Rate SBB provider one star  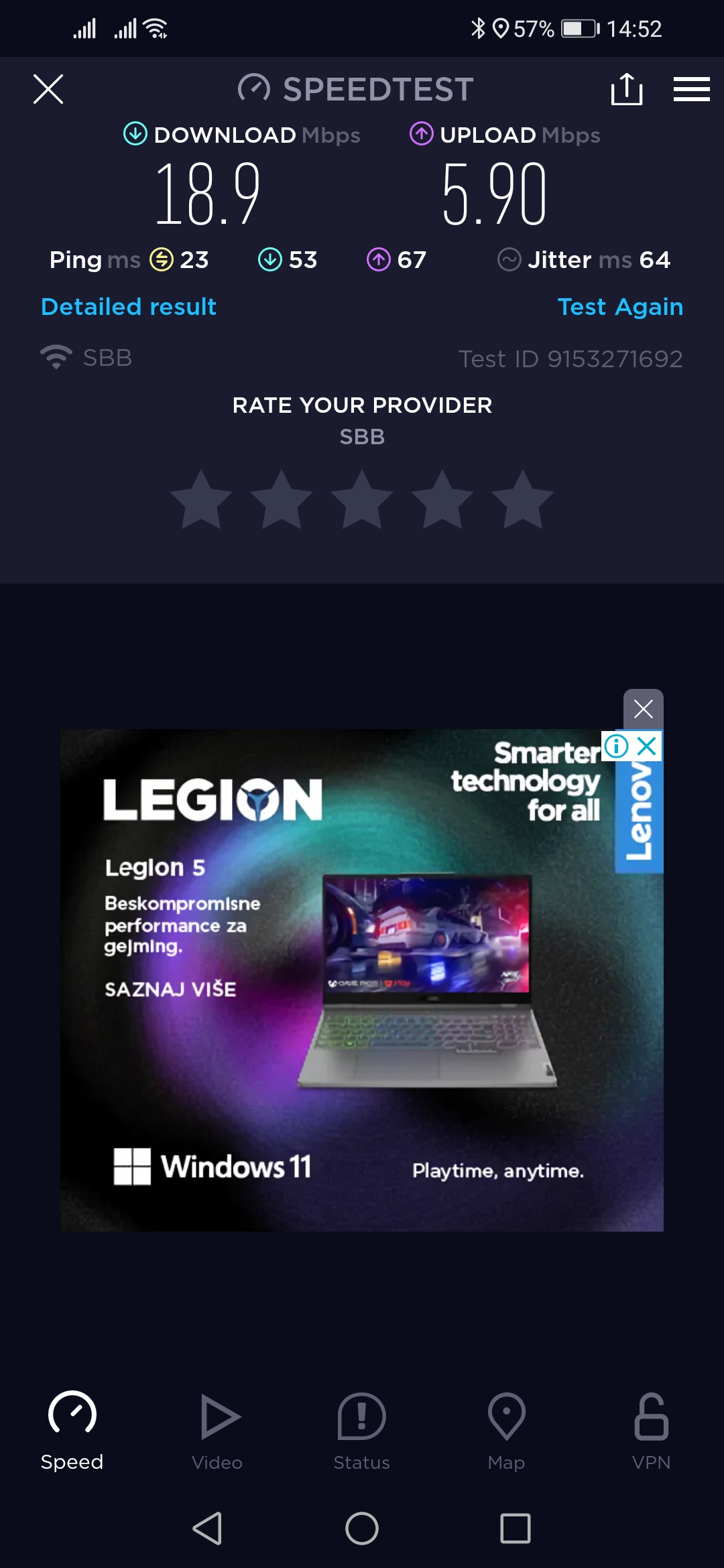point(201,500)
